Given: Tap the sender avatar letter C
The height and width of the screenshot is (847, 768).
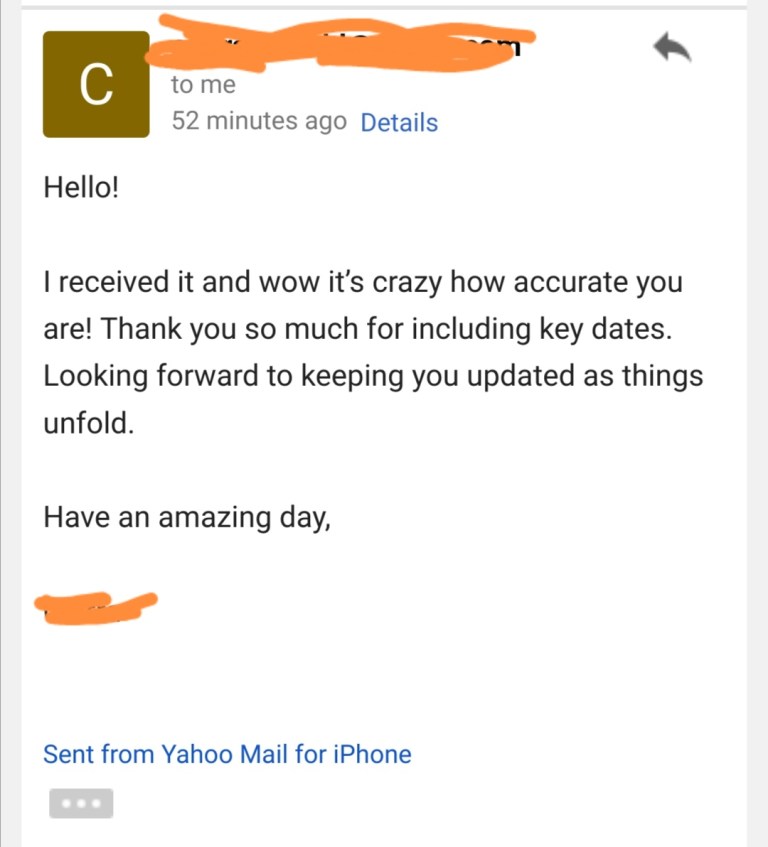Looking at the screenshot, I should click(96, 84).
